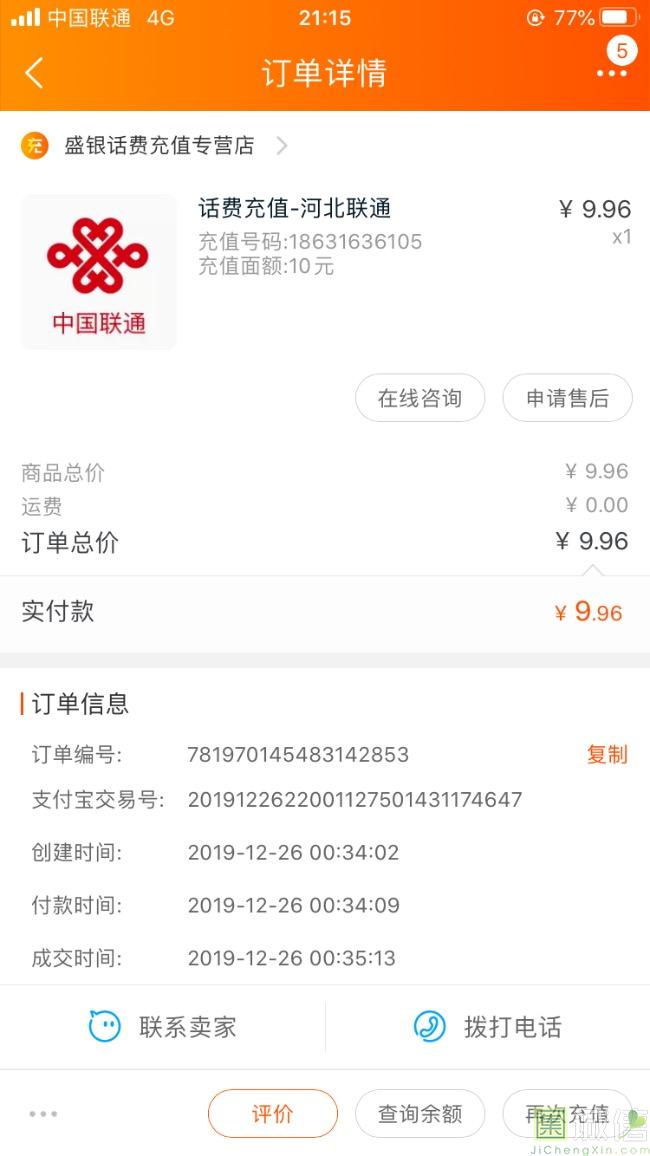Screen dimensions: 650x1156
Task: Check the balance with 查询余额
Action: pos(420,1113)
